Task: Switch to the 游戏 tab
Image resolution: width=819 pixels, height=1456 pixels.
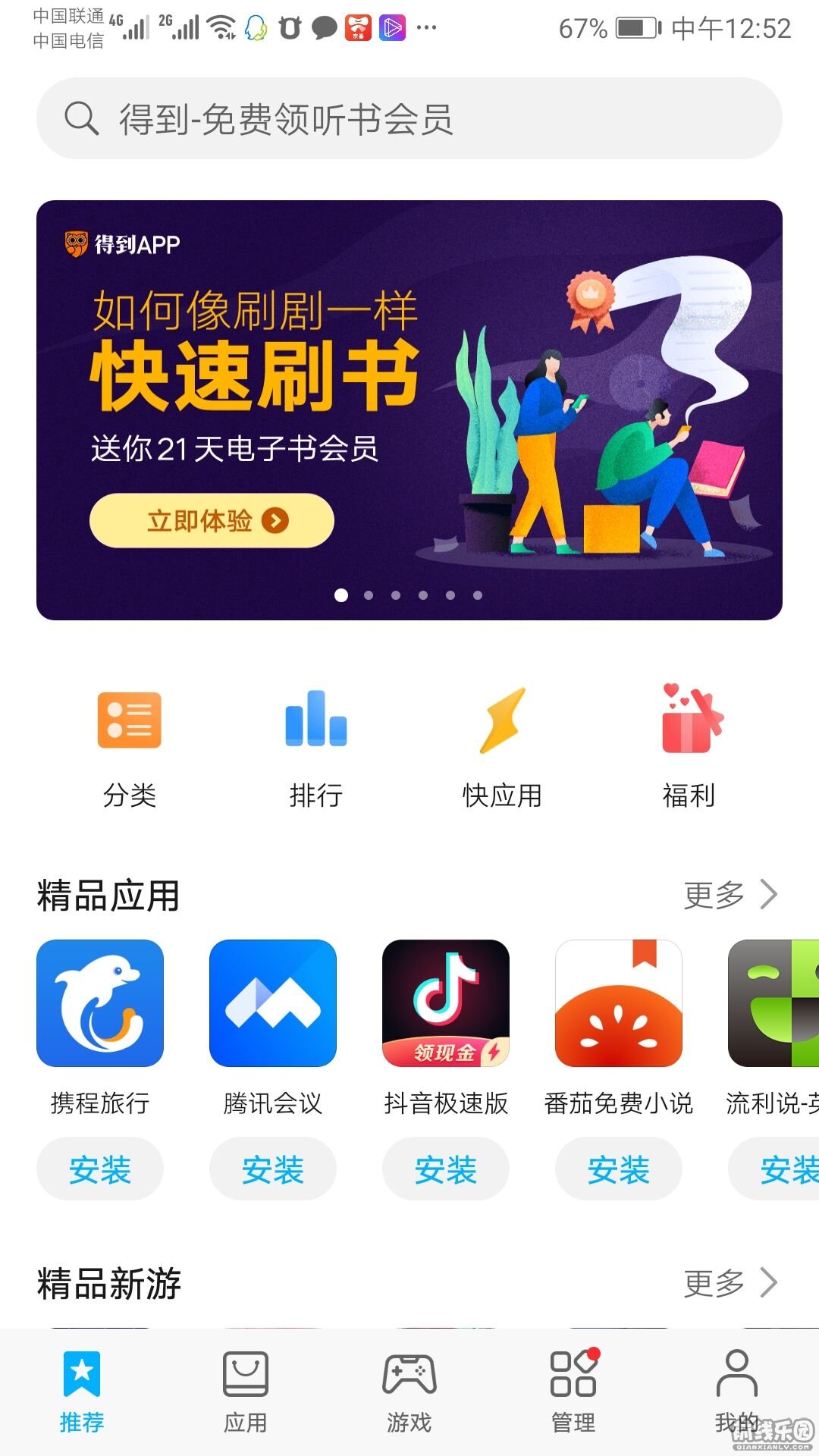Action: coord(409,1392)
